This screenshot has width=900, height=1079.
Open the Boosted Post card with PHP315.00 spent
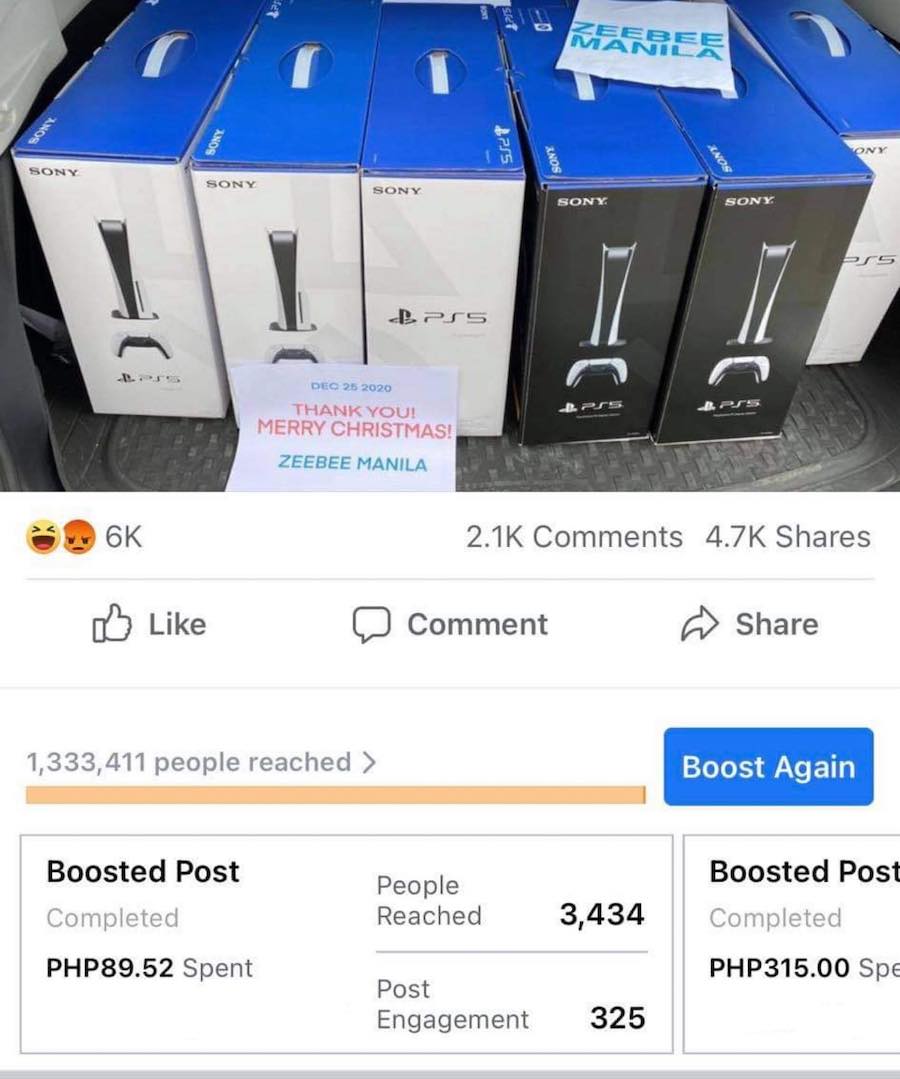792,944
